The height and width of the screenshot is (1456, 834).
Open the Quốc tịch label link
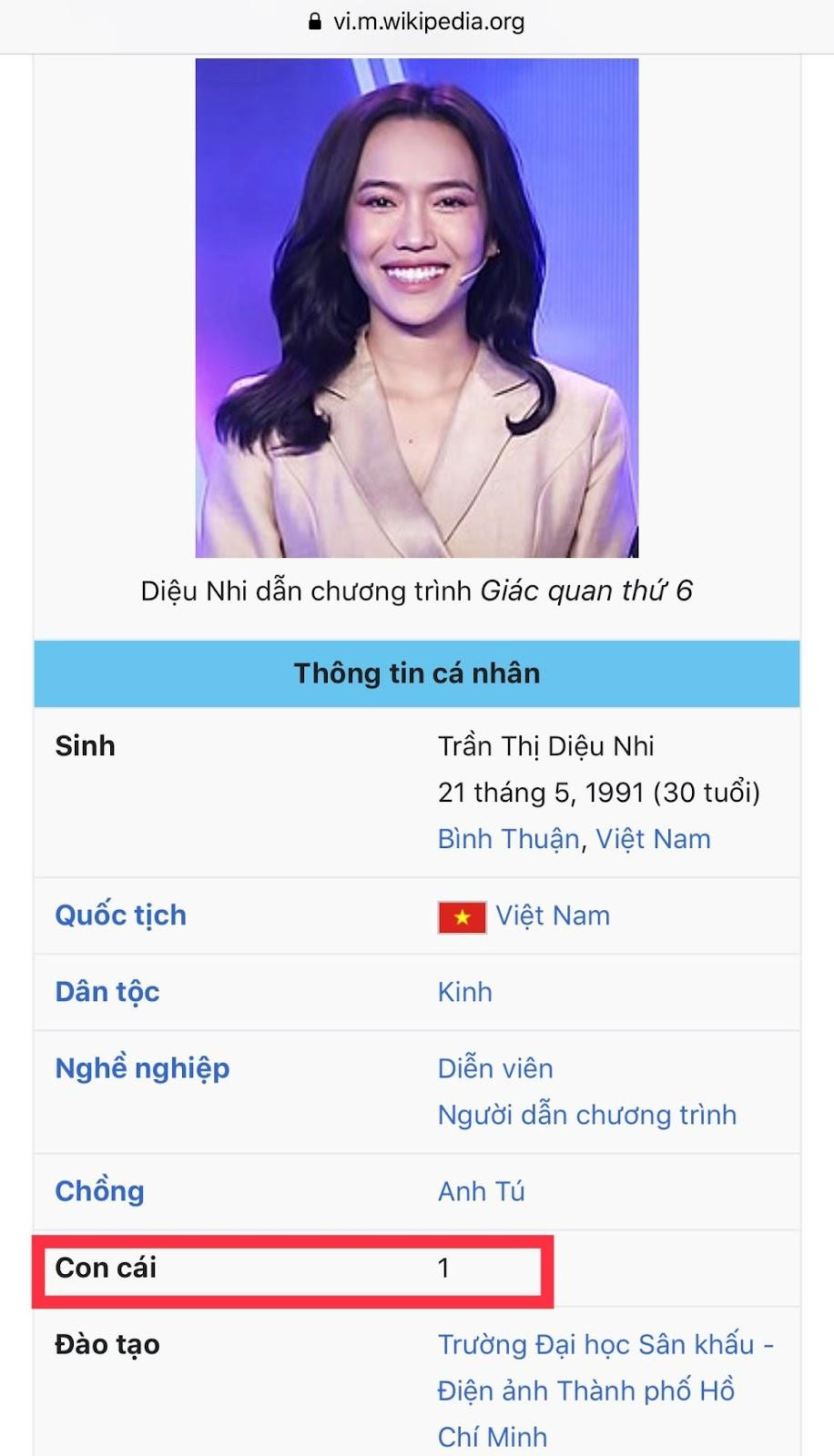[x=120, y=915]
